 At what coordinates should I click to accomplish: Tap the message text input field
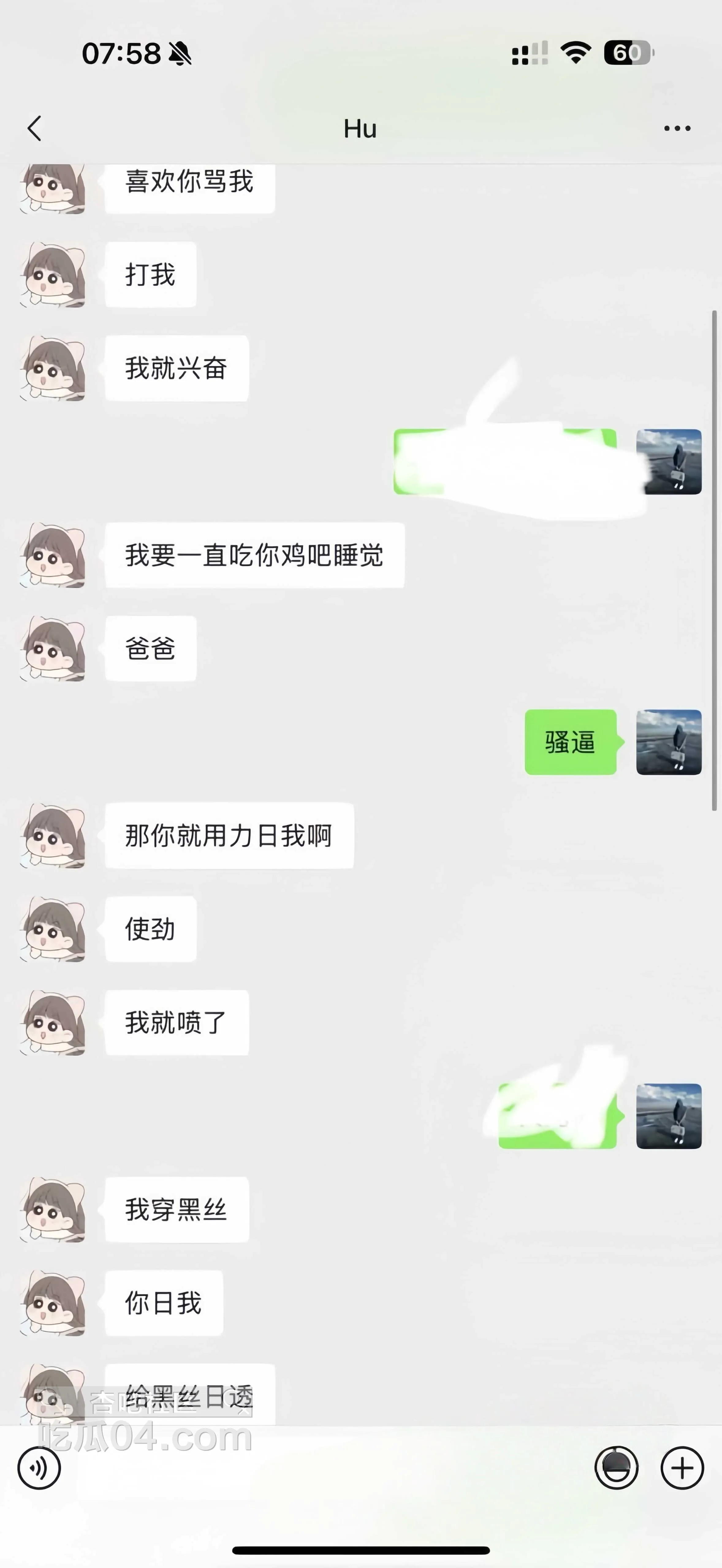327,1468
